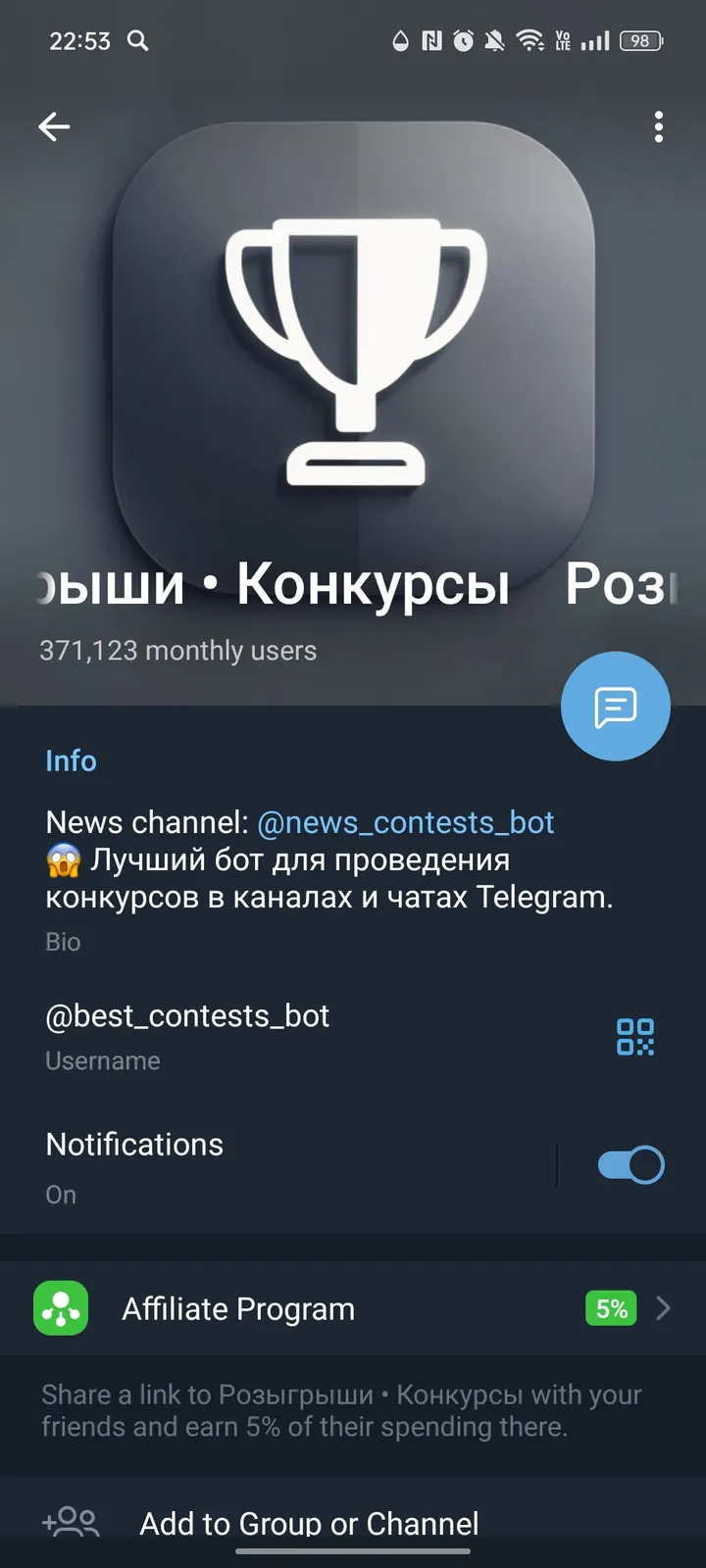
Task: Select the Info section header
Action: coord(71,760)
